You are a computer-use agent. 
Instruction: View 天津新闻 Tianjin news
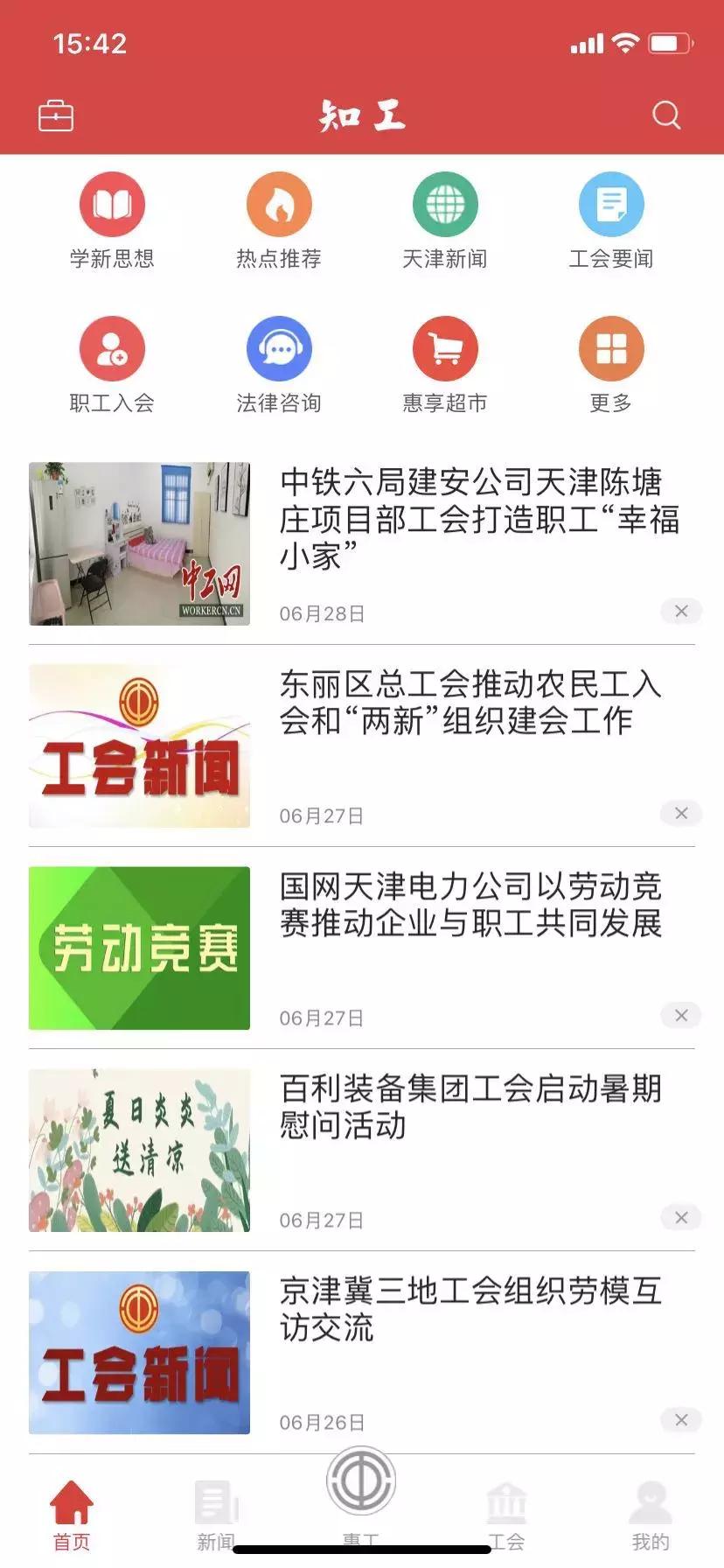coord(446,220)
